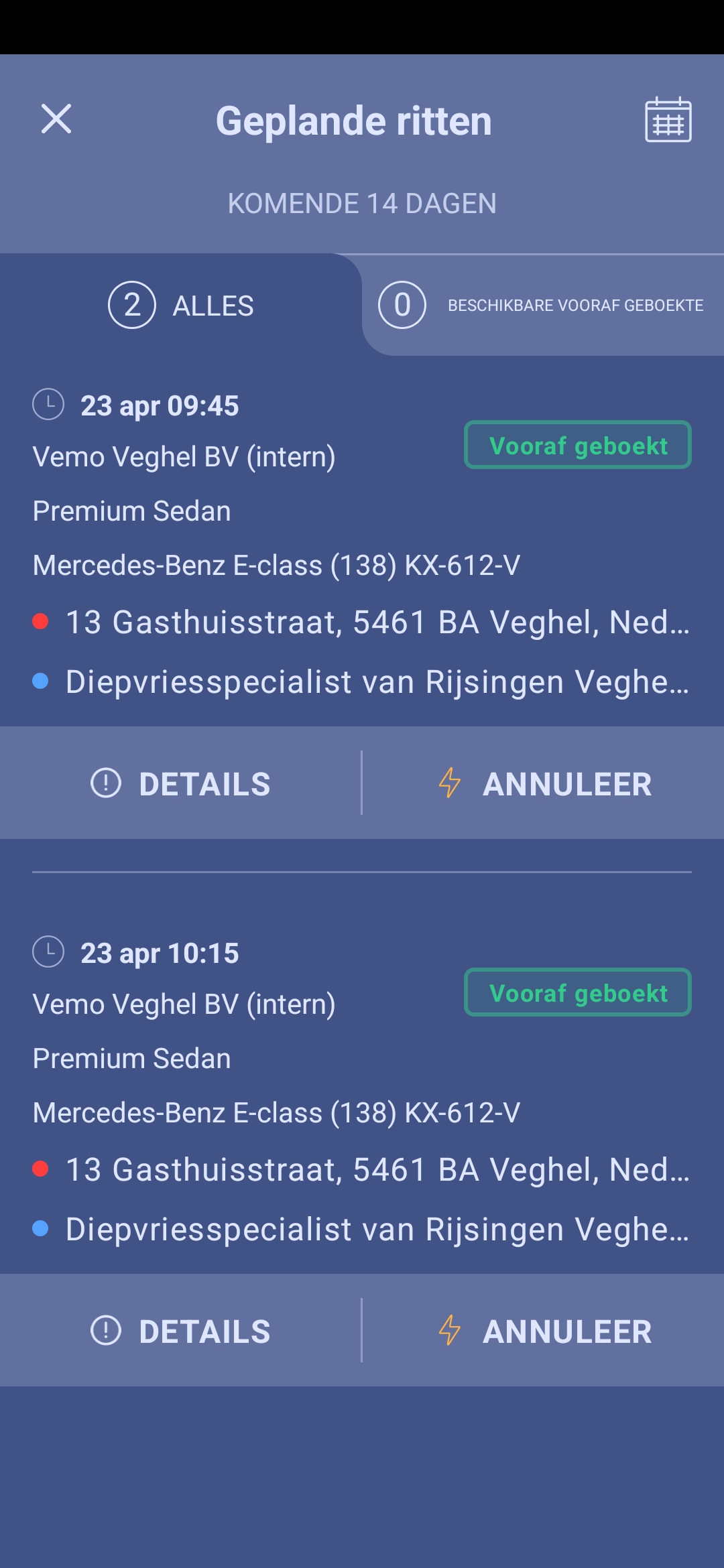
Task: Annuleer the 23 apr 09:45 ride
Action: pyautogui.click(x=544, y=783)
